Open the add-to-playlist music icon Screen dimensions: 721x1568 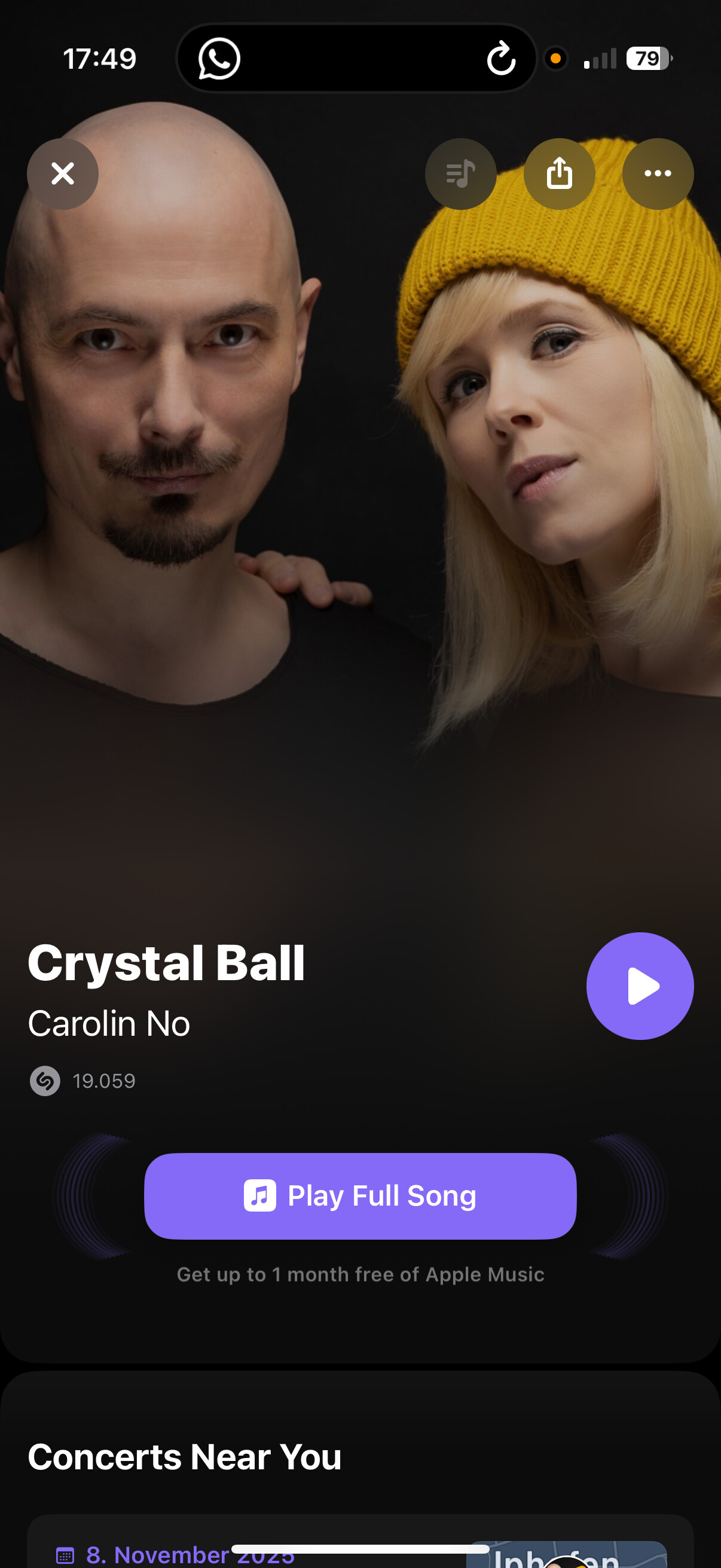click(x=460, y=174)
